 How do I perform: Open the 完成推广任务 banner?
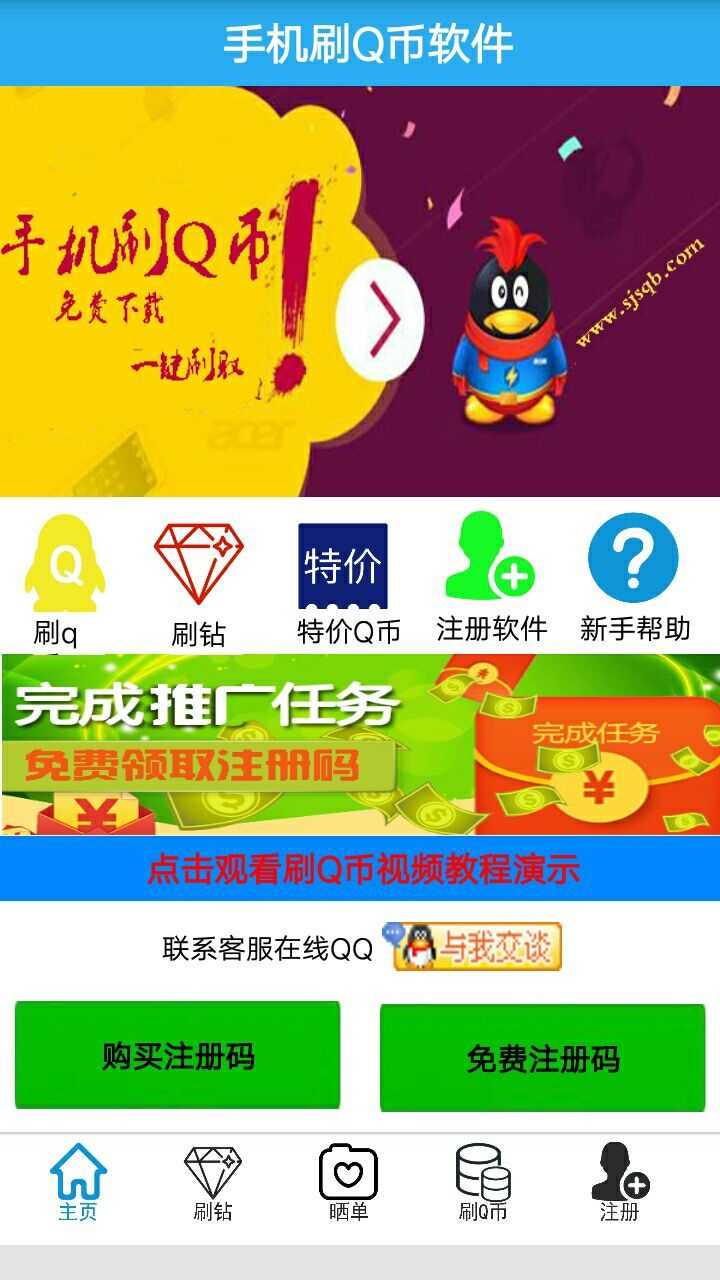pyautogui.click(x=360, y=744)
